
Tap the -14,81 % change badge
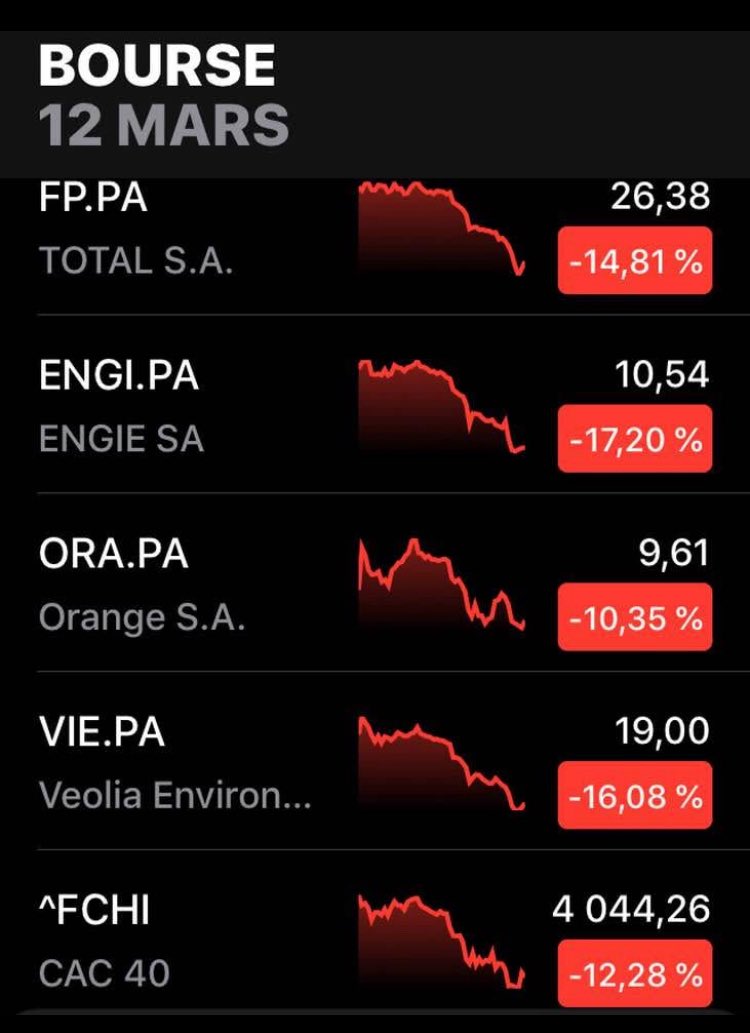point(634,261)
